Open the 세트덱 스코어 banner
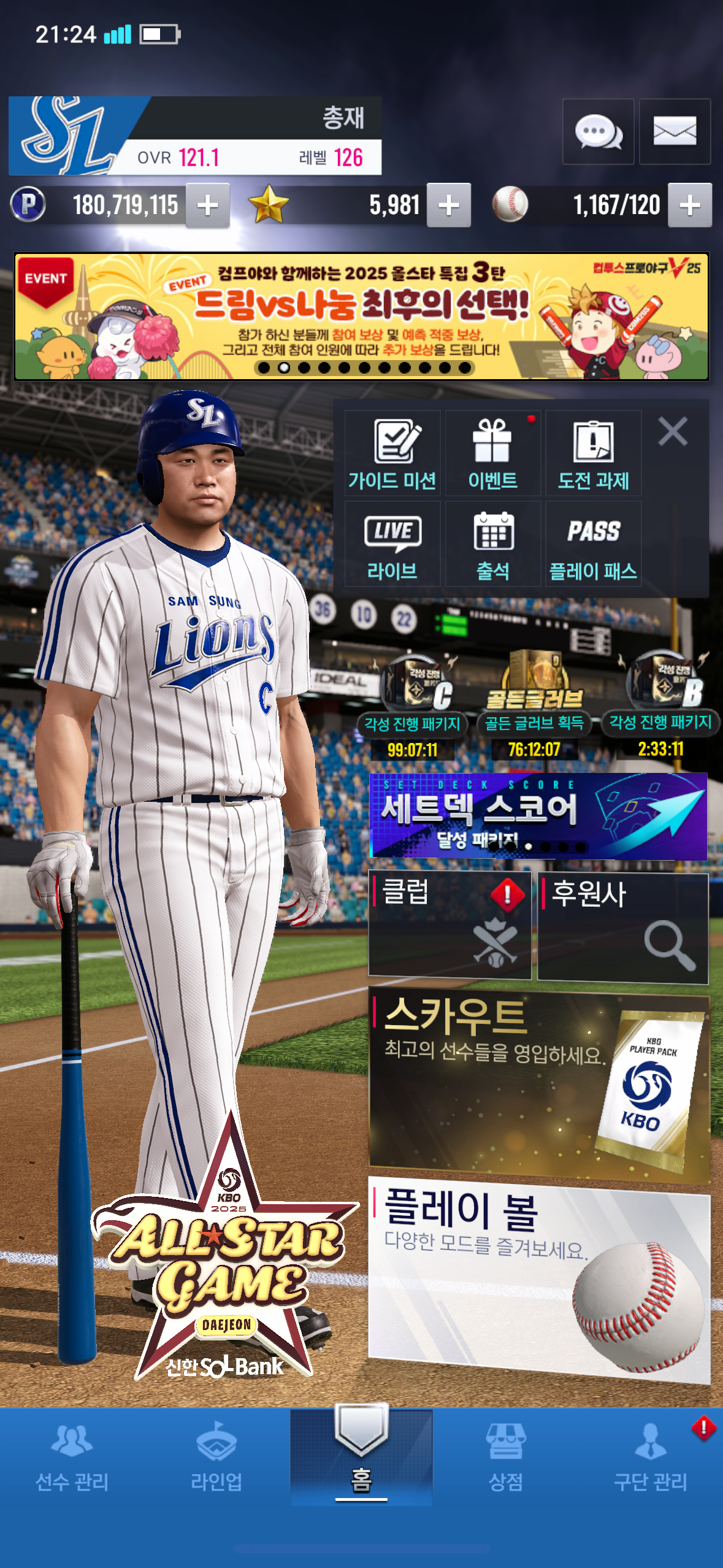This screenshot has width=723, height=1568. pyautogui.click(x=538, y=816)
